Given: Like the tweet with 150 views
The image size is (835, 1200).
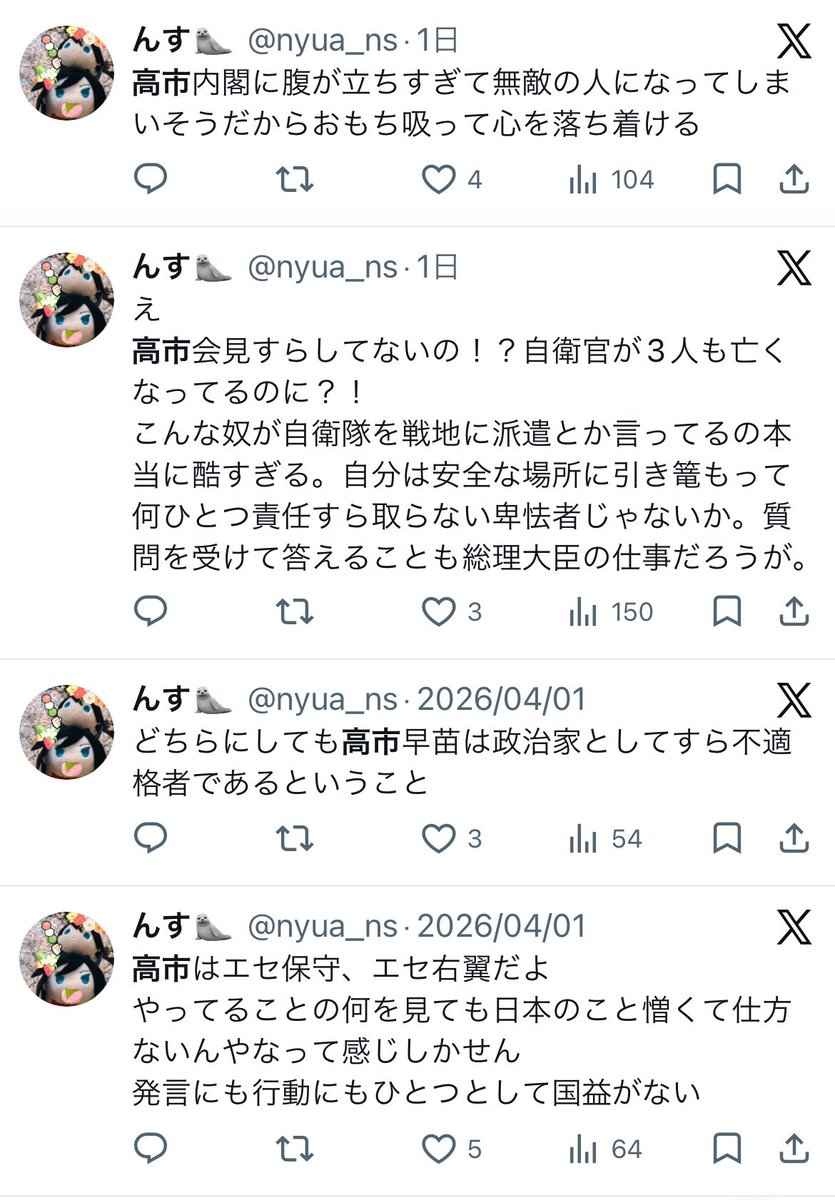Looking at the screenshot, I should click(438, 612).
